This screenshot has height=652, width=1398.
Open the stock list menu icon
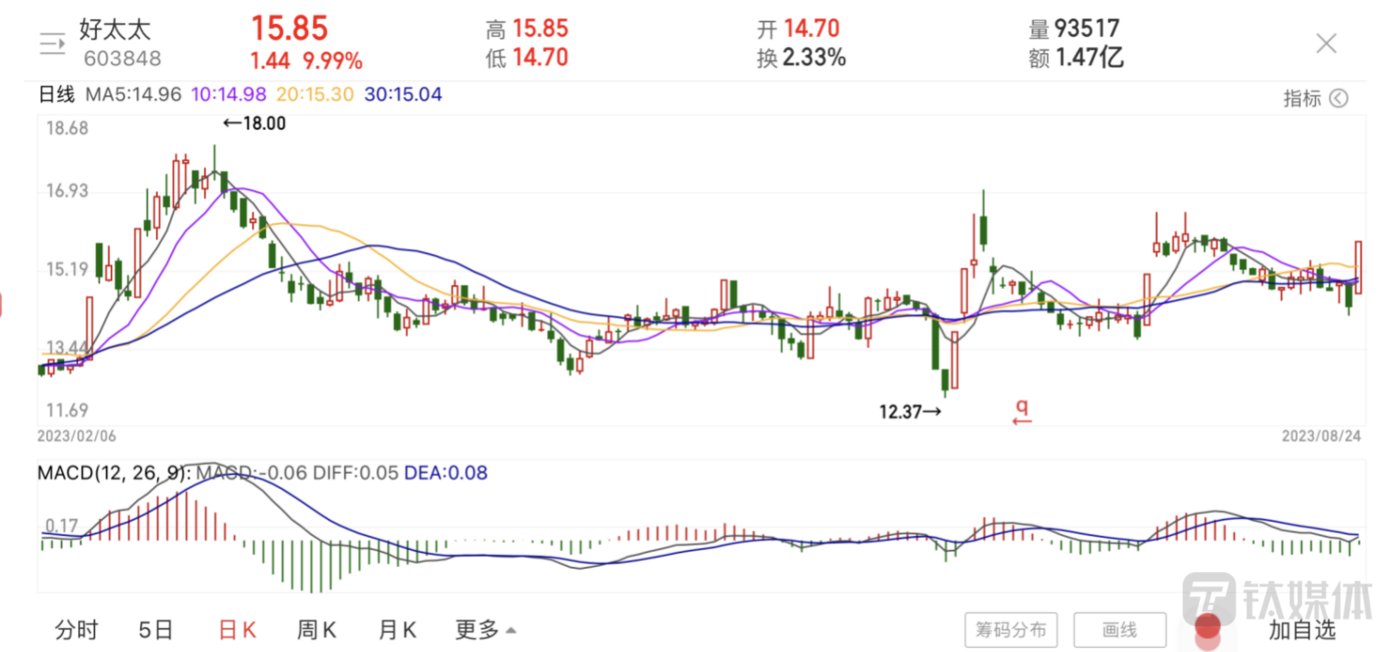pyautogui.click(x=51, y=43)
